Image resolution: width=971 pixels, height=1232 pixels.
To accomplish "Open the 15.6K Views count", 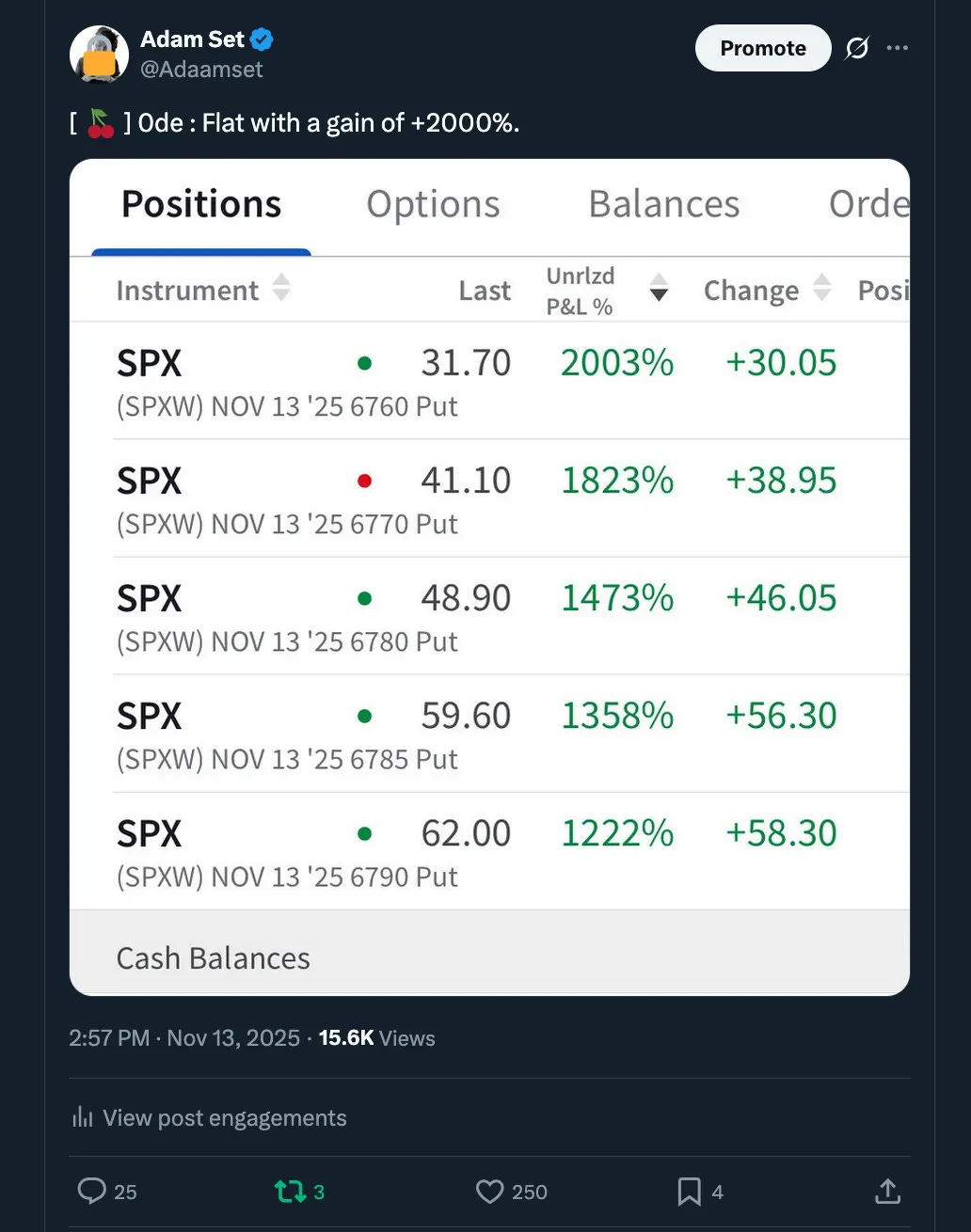I will (x=376, y=1038).
